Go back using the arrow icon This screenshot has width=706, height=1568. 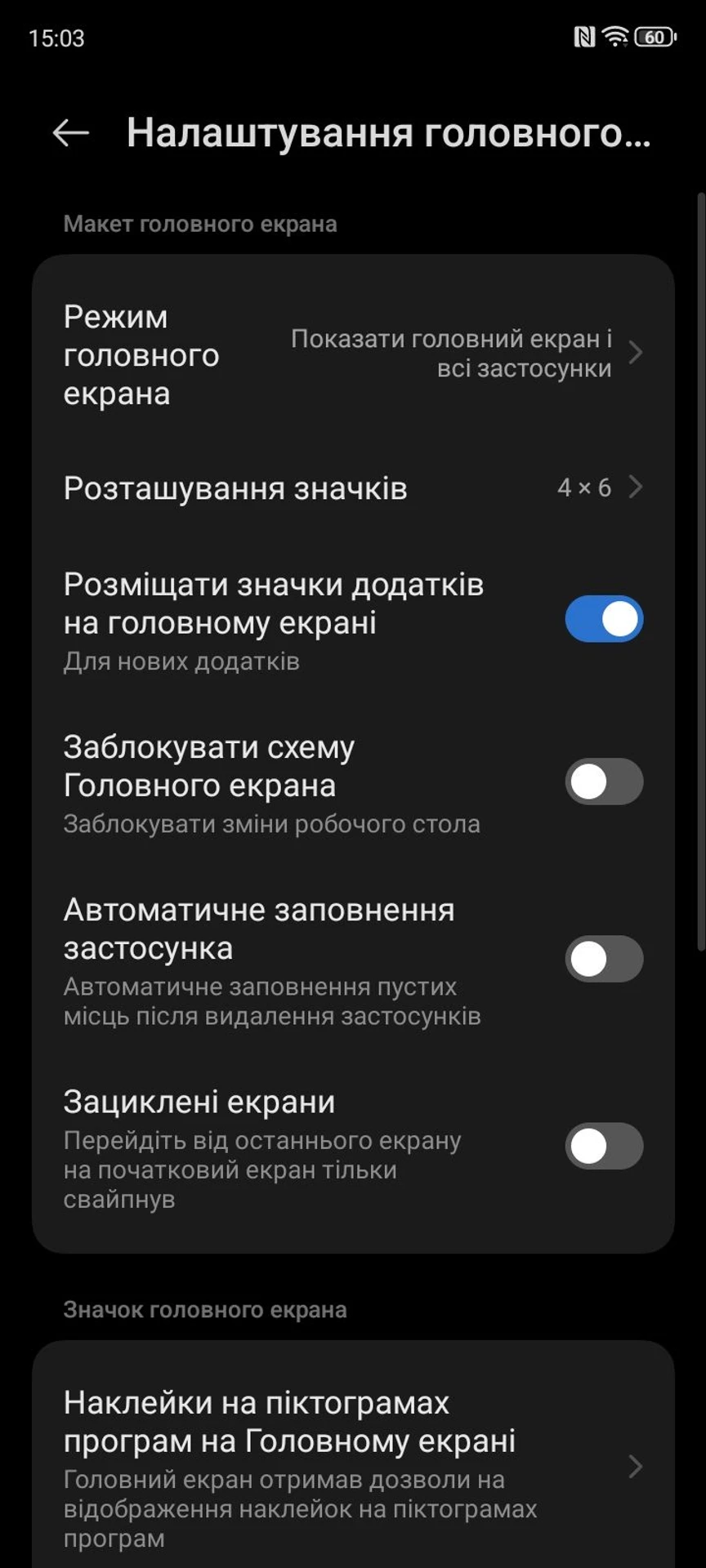click(70, 132)
